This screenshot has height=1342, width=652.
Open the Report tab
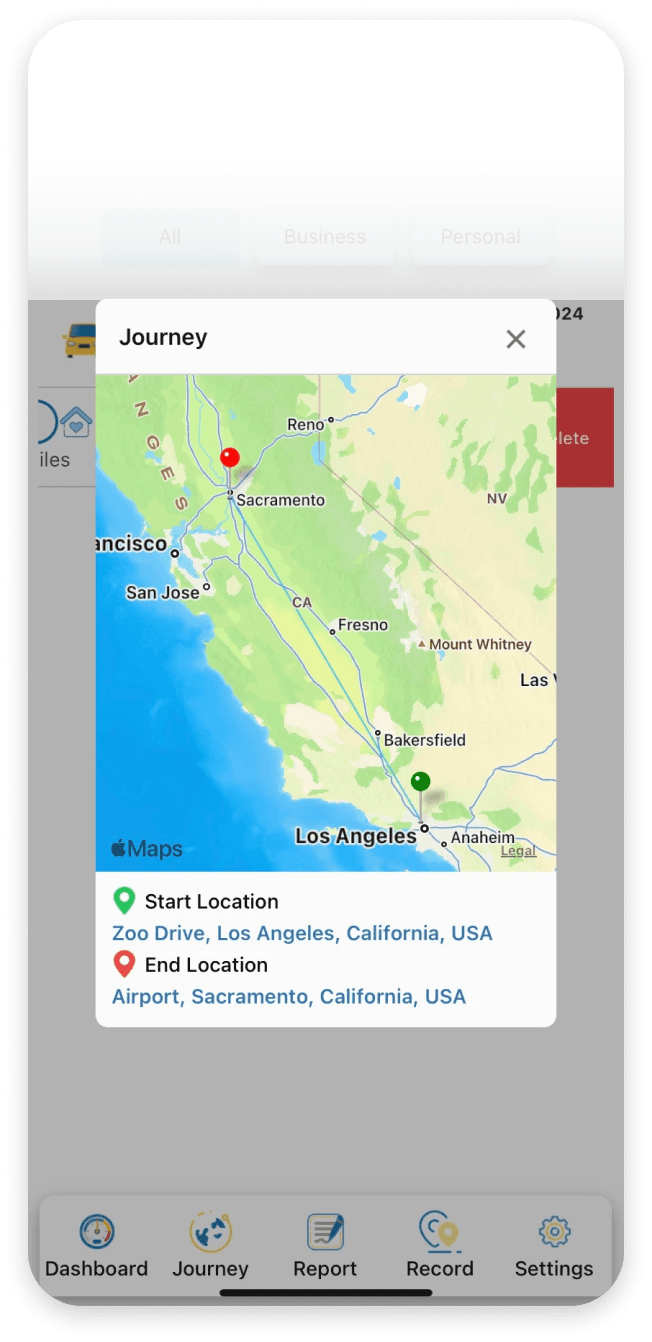[325, 1246]
